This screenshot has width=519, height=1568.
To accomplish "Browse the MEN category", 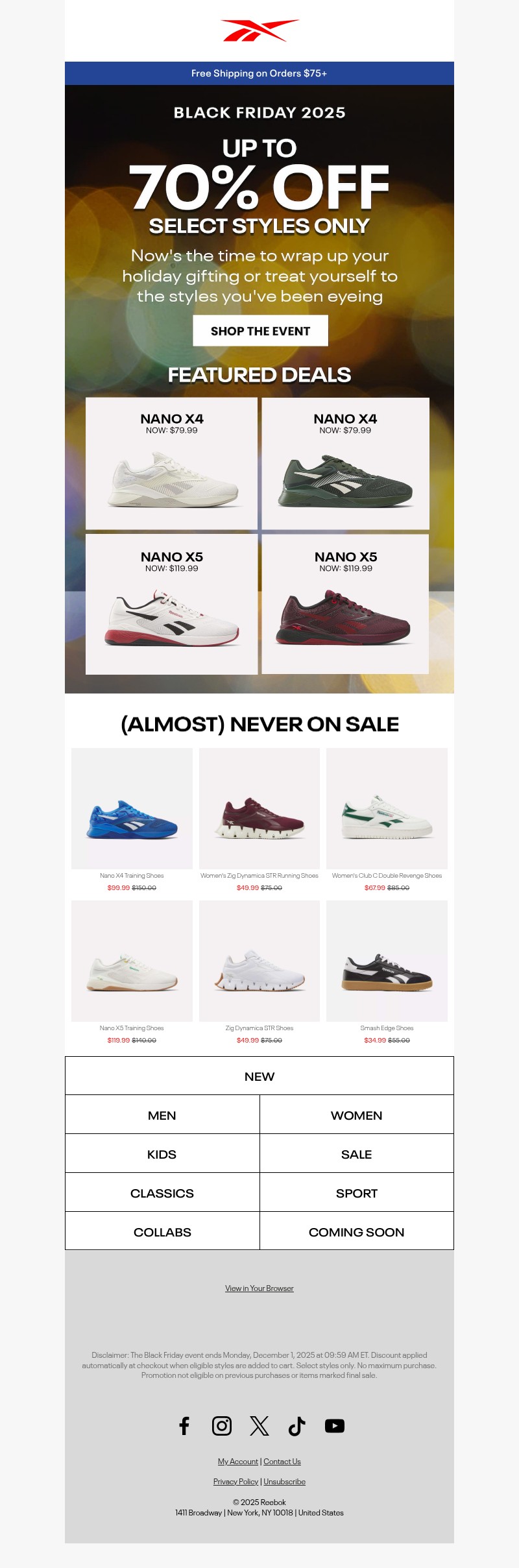I will tap(162, 1115).
